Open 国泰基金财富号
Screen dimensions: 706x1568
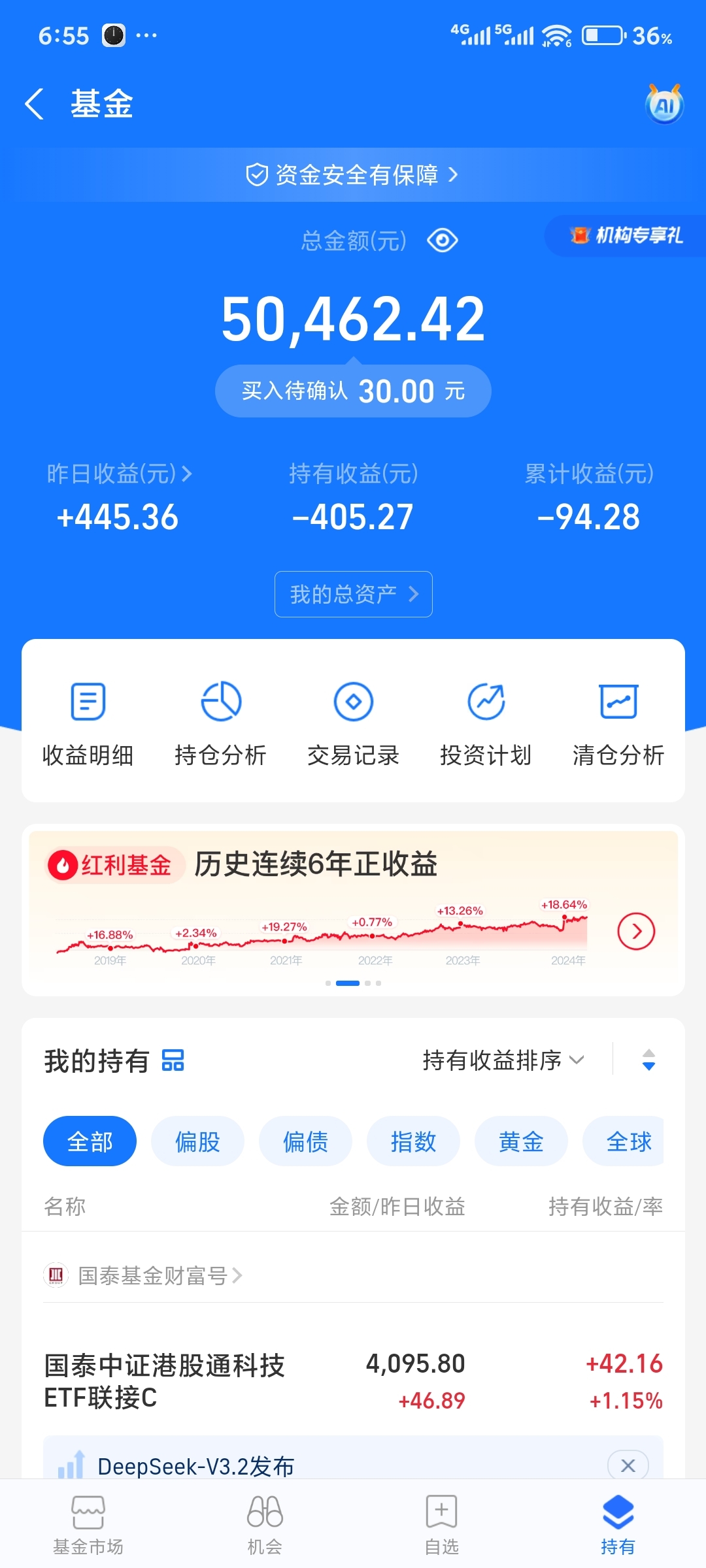pyautogui.click(x=153, y=1275)
